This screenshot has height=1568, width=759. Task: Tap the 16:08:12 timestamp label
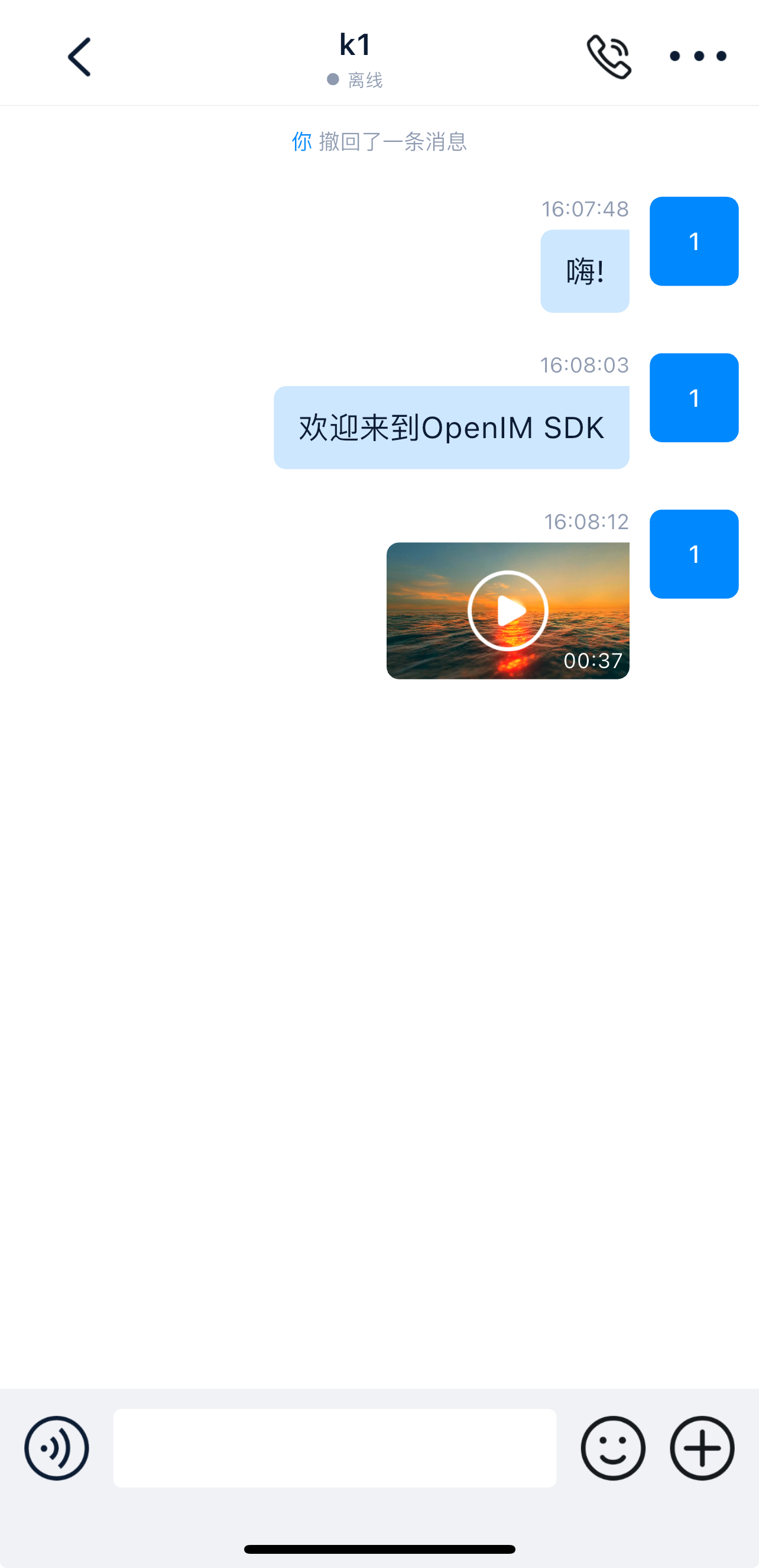[x=586, y=521]
